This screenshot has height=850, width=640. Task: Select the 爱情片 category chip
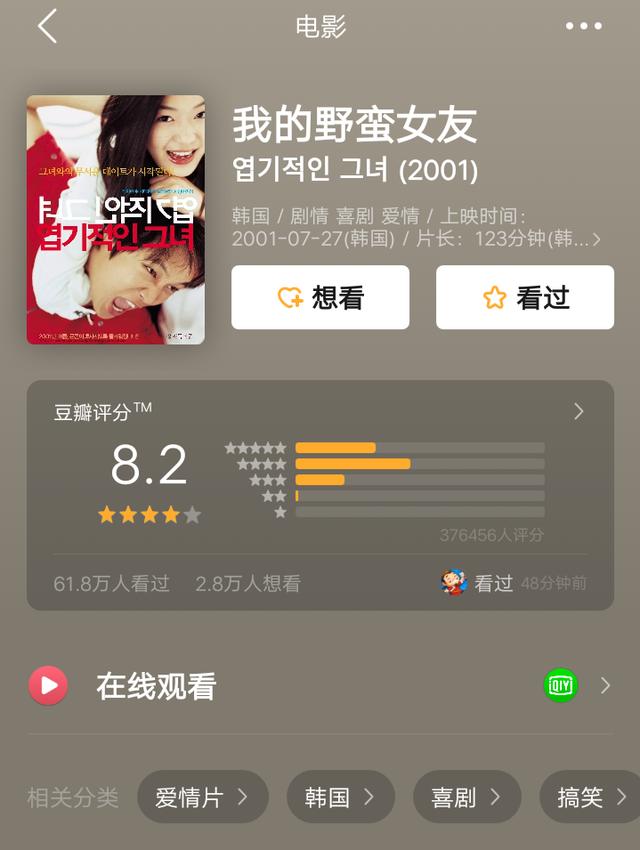(x=202, y=797)
